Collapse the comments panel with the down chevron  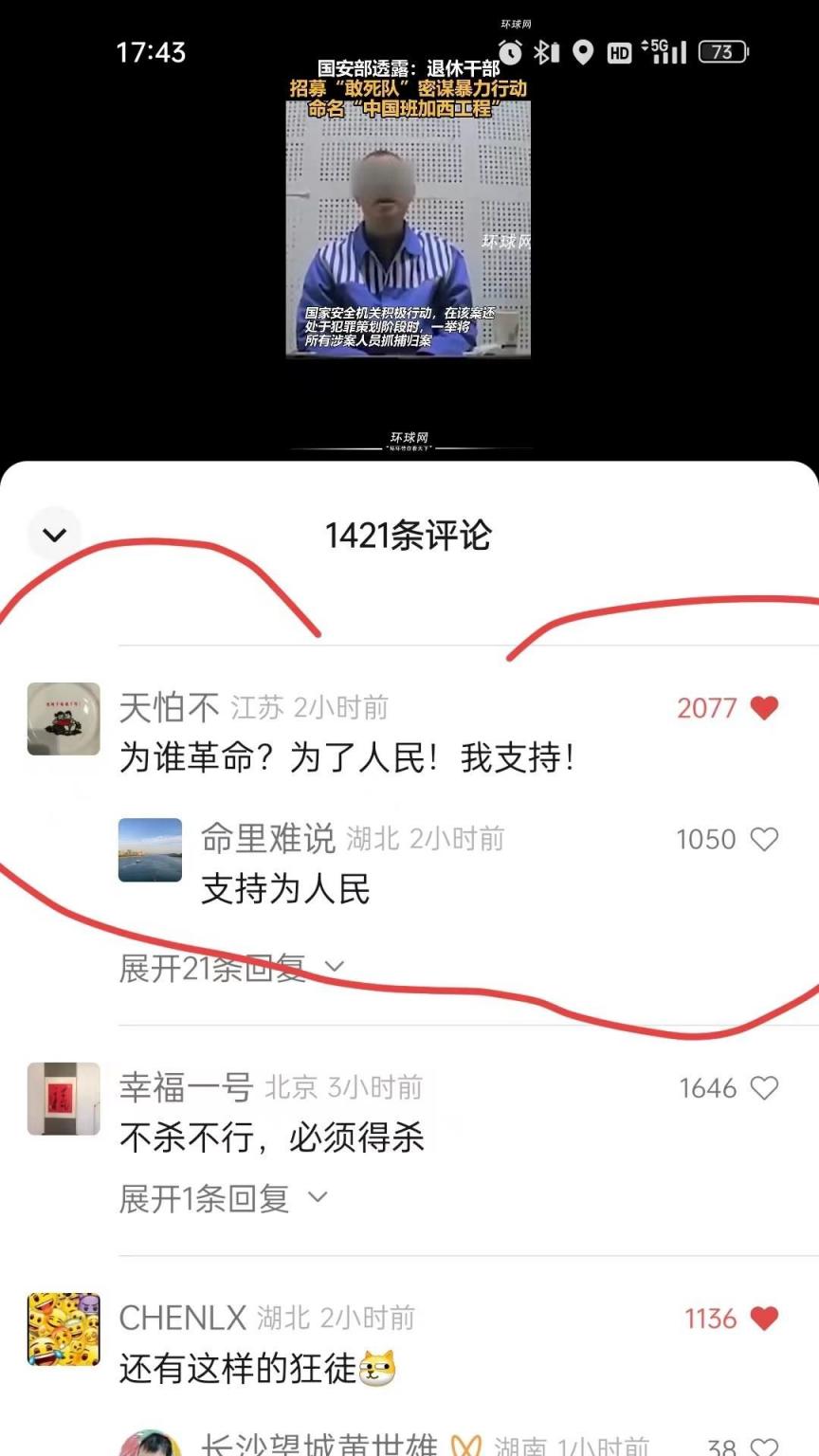(55, 535)
